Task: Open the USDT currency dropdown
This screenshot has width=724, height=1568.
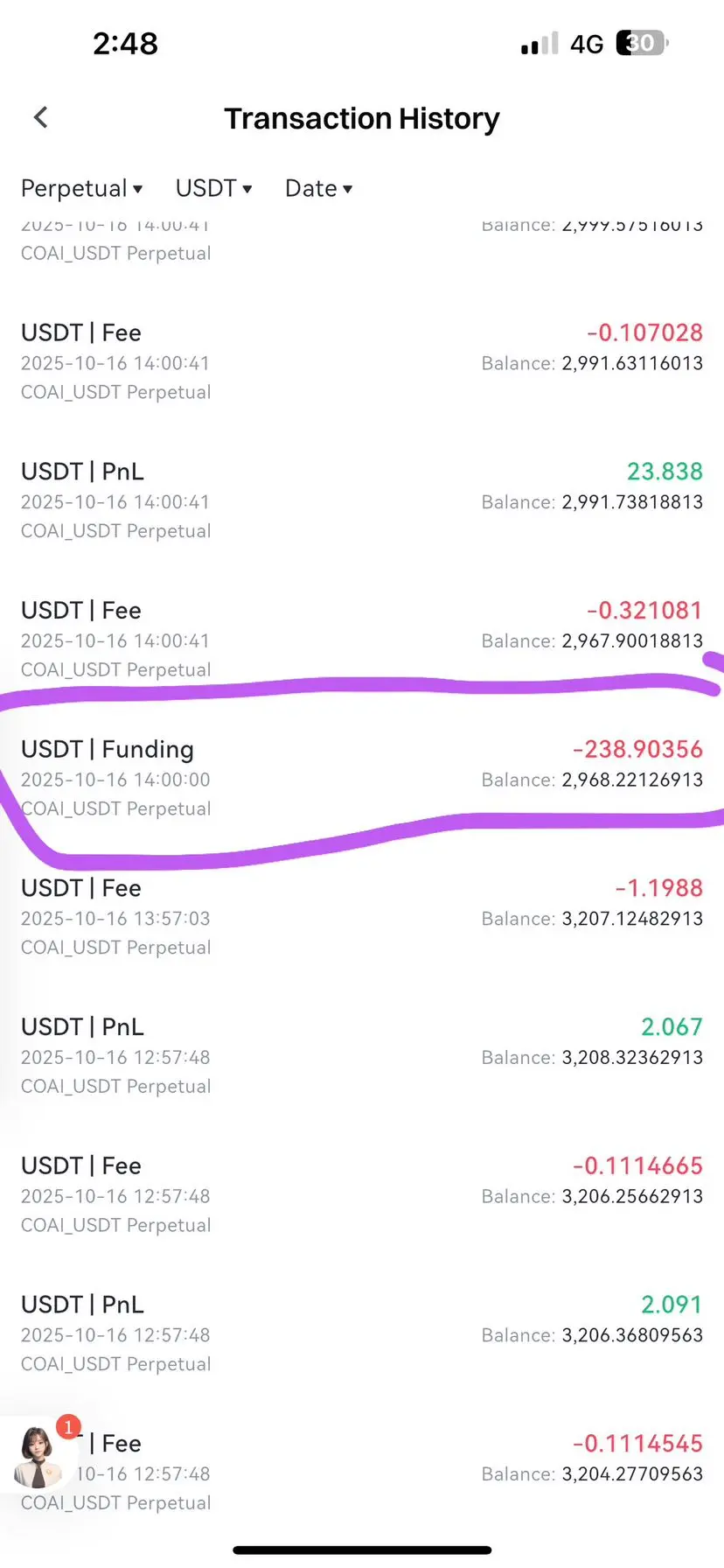Action: click(213, 188)
